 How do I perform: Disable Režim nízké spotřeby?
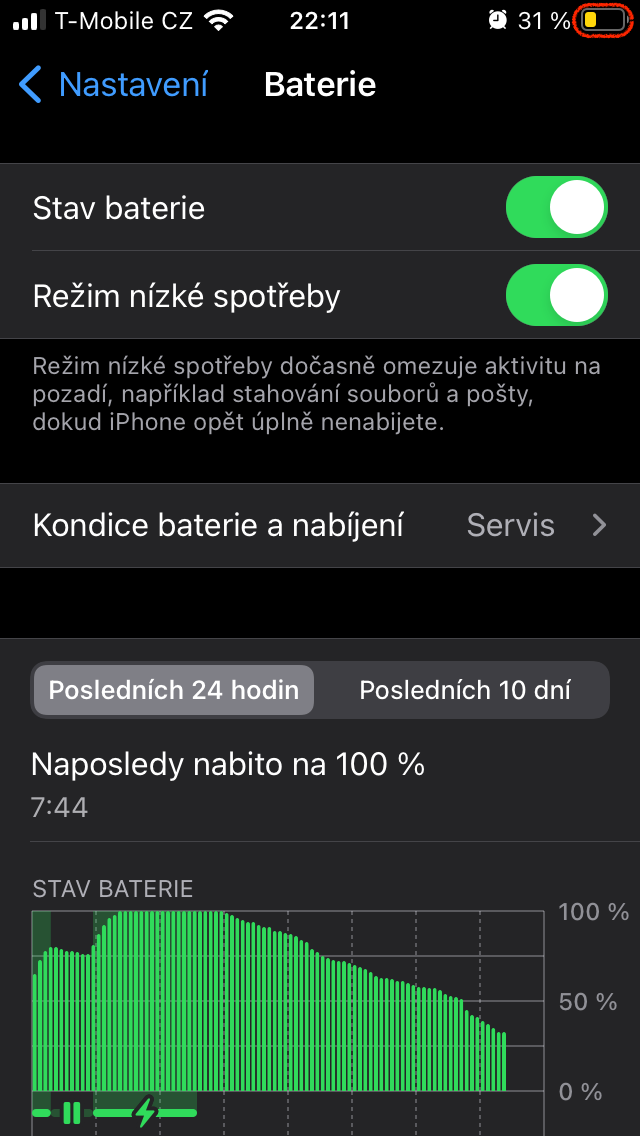[x=556, y=296]
